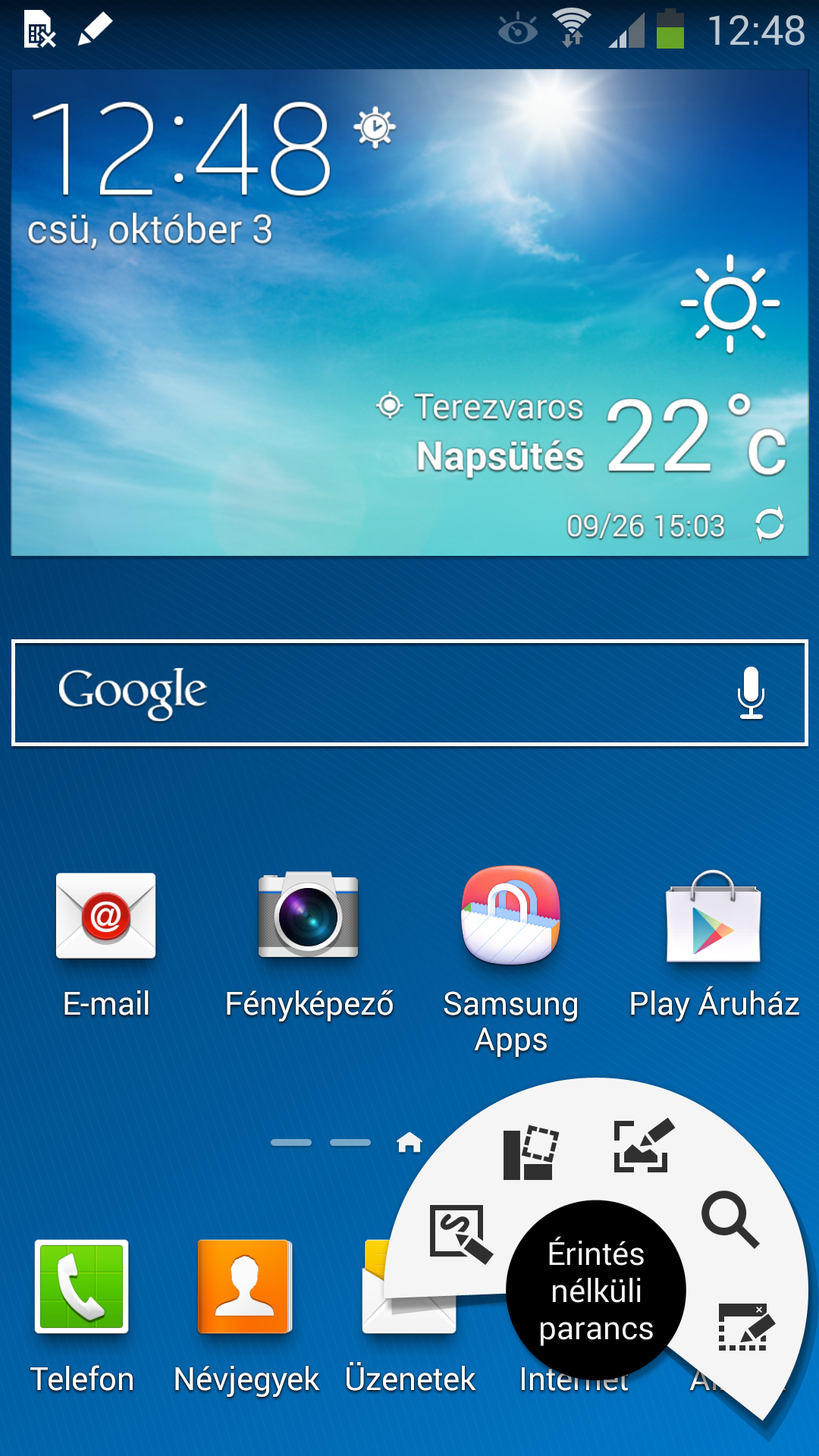Open S Finder magnifier in Air Command
The image size is (819, 1456).
coord(730,1219)
